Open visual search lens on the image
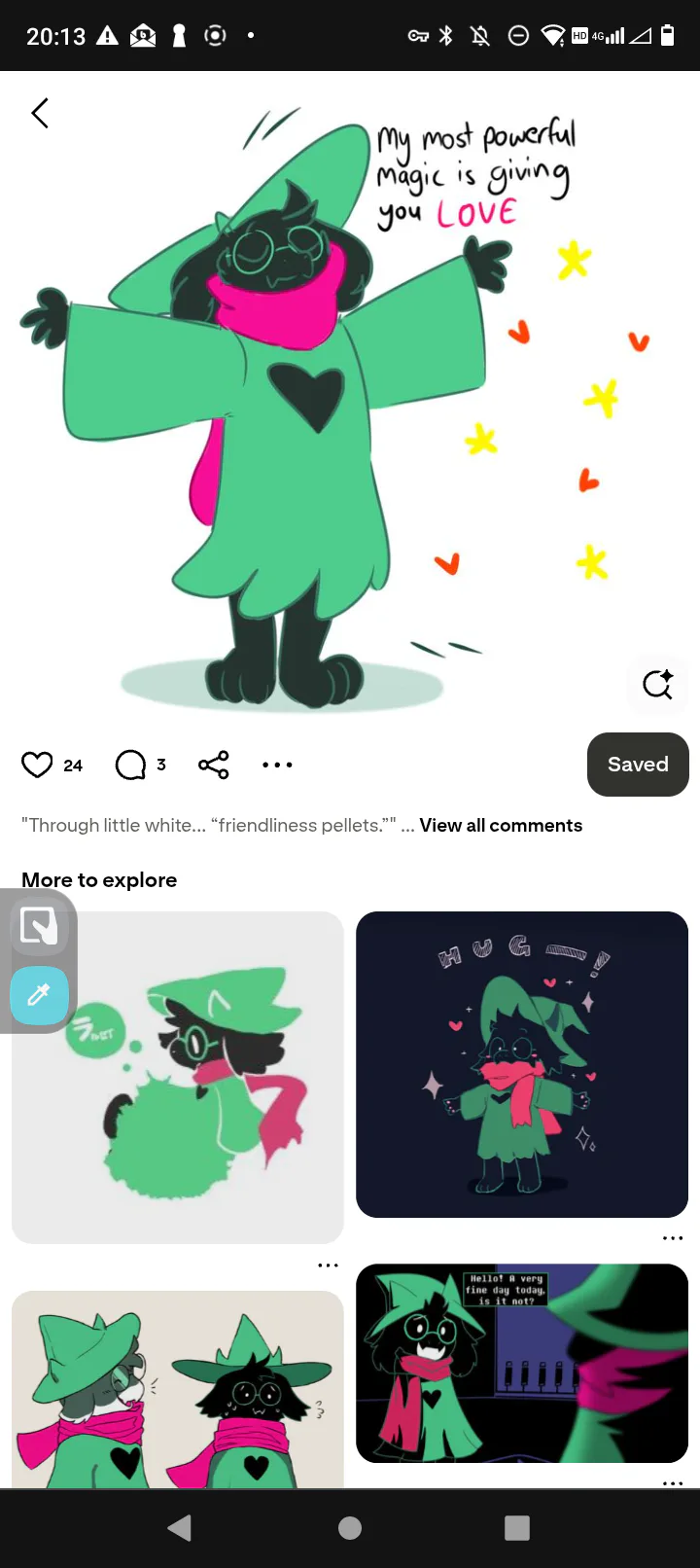The height and width of the screenshot is (1568, 700). click(x=658, y=684)
